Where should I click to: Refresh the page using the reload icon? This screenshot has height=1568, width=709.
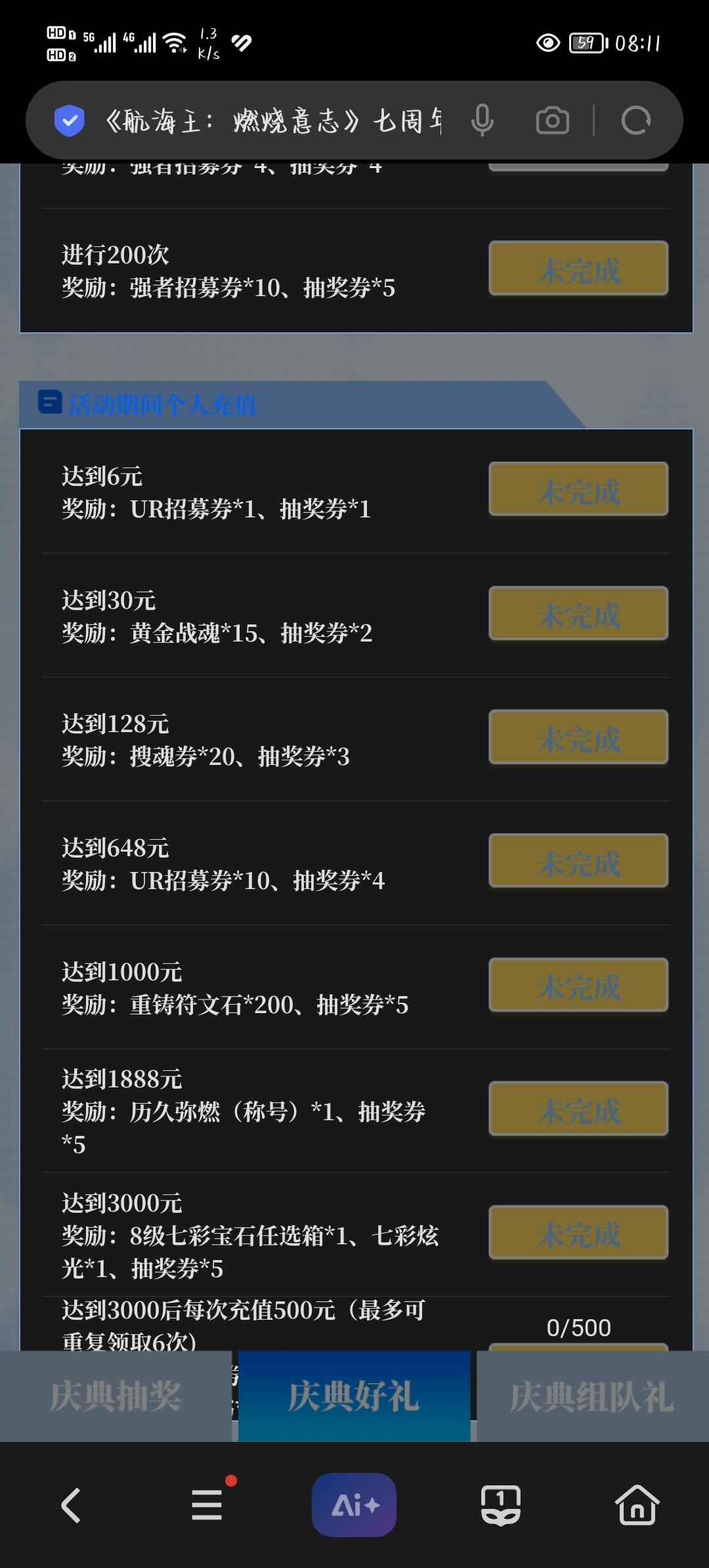(635, 120)
